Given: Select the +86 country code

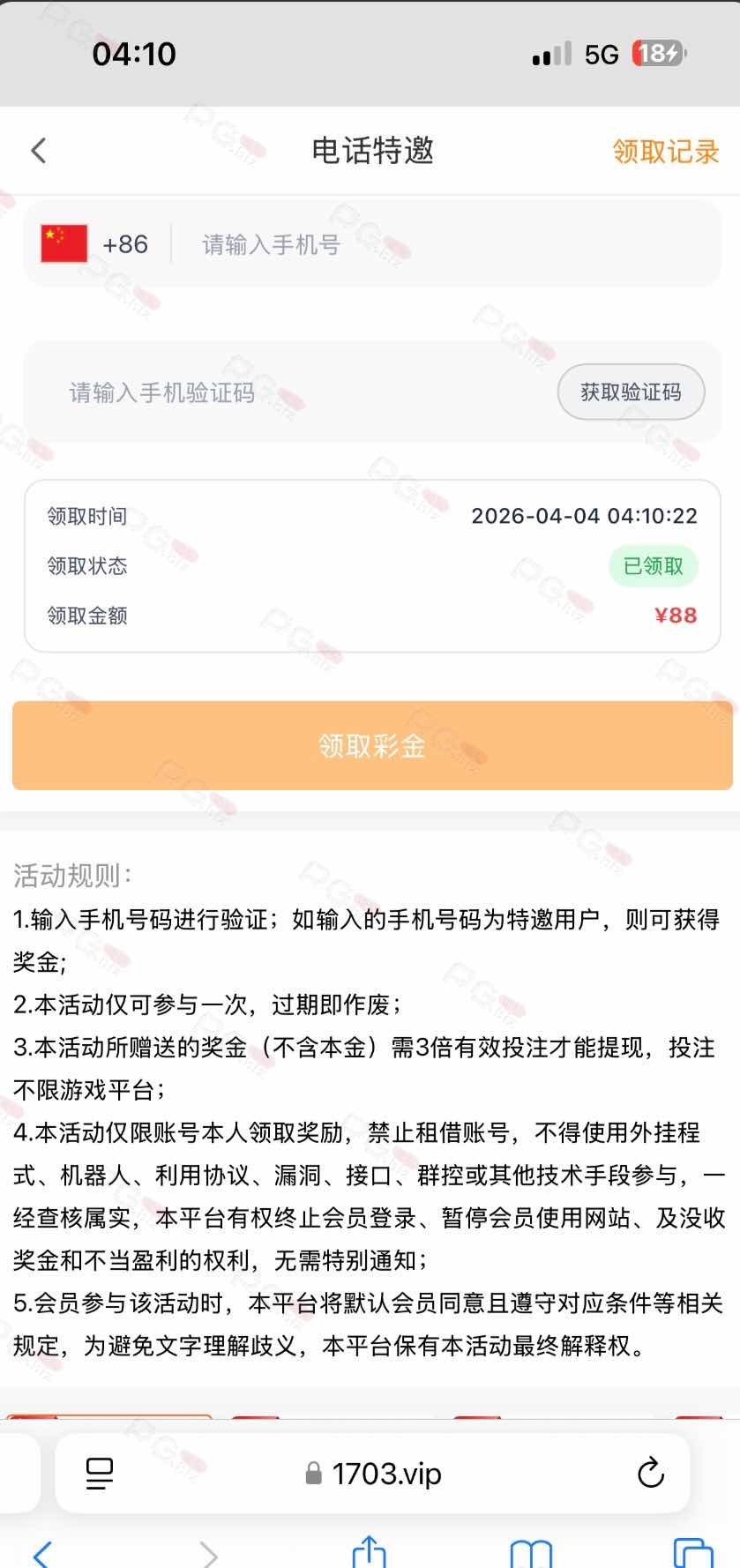Looking at the screenshot, I should (95, 244).
